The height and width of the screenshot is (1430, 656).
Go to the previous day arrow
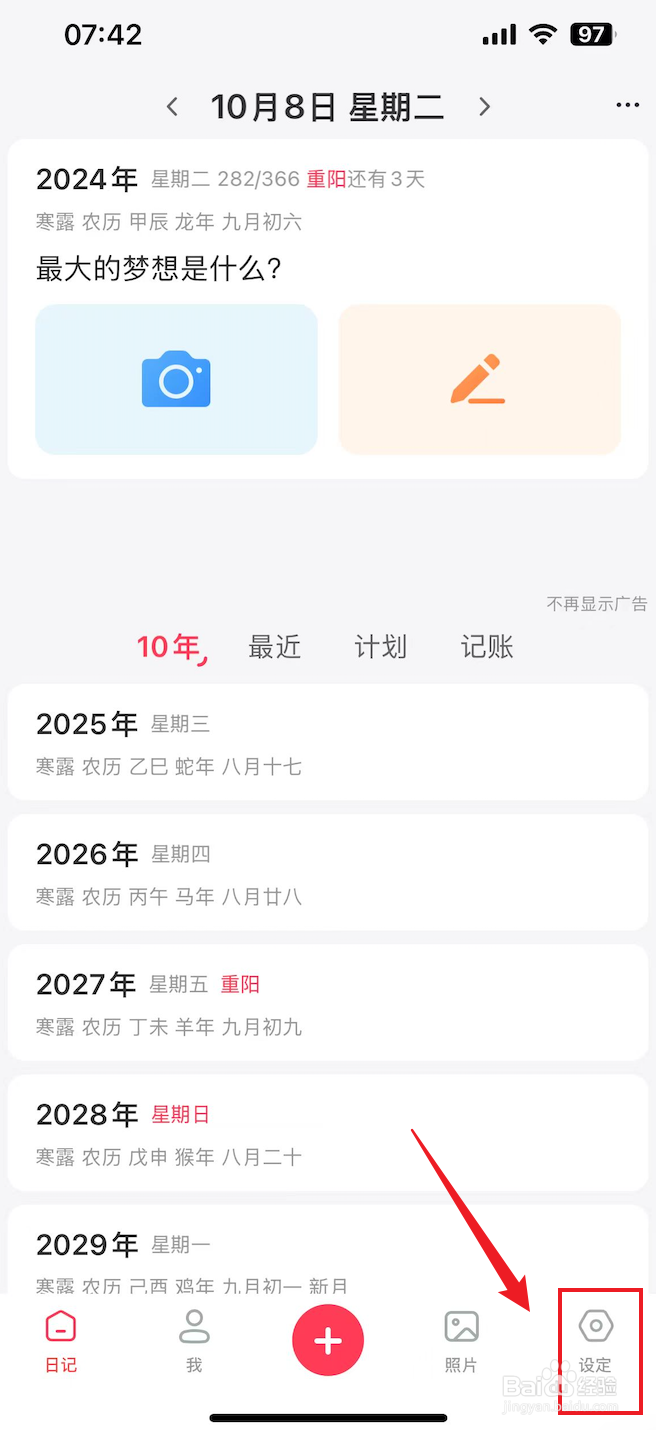coord(173,107)
